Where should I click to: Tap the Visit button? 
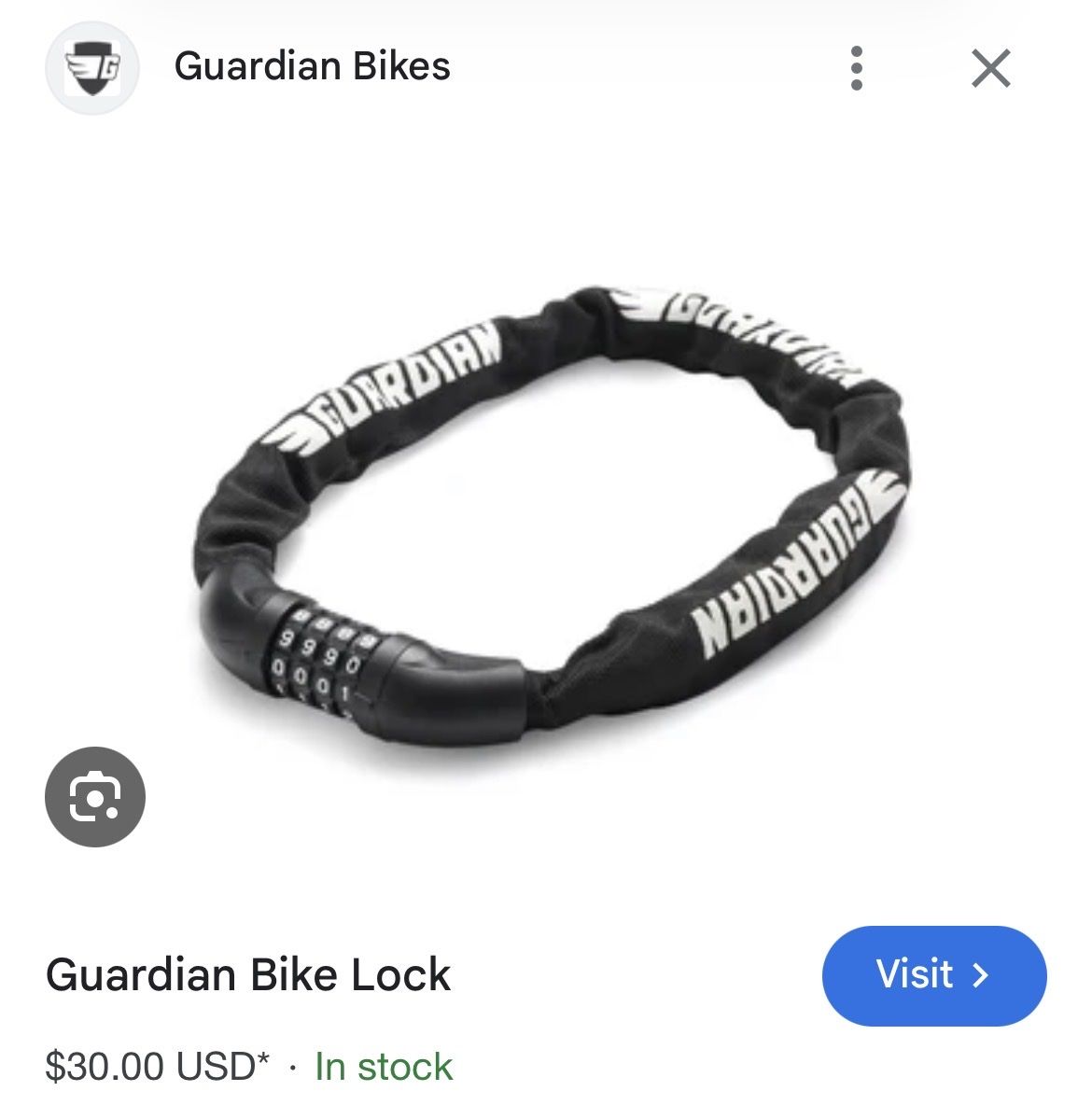(x=933, y=974)
